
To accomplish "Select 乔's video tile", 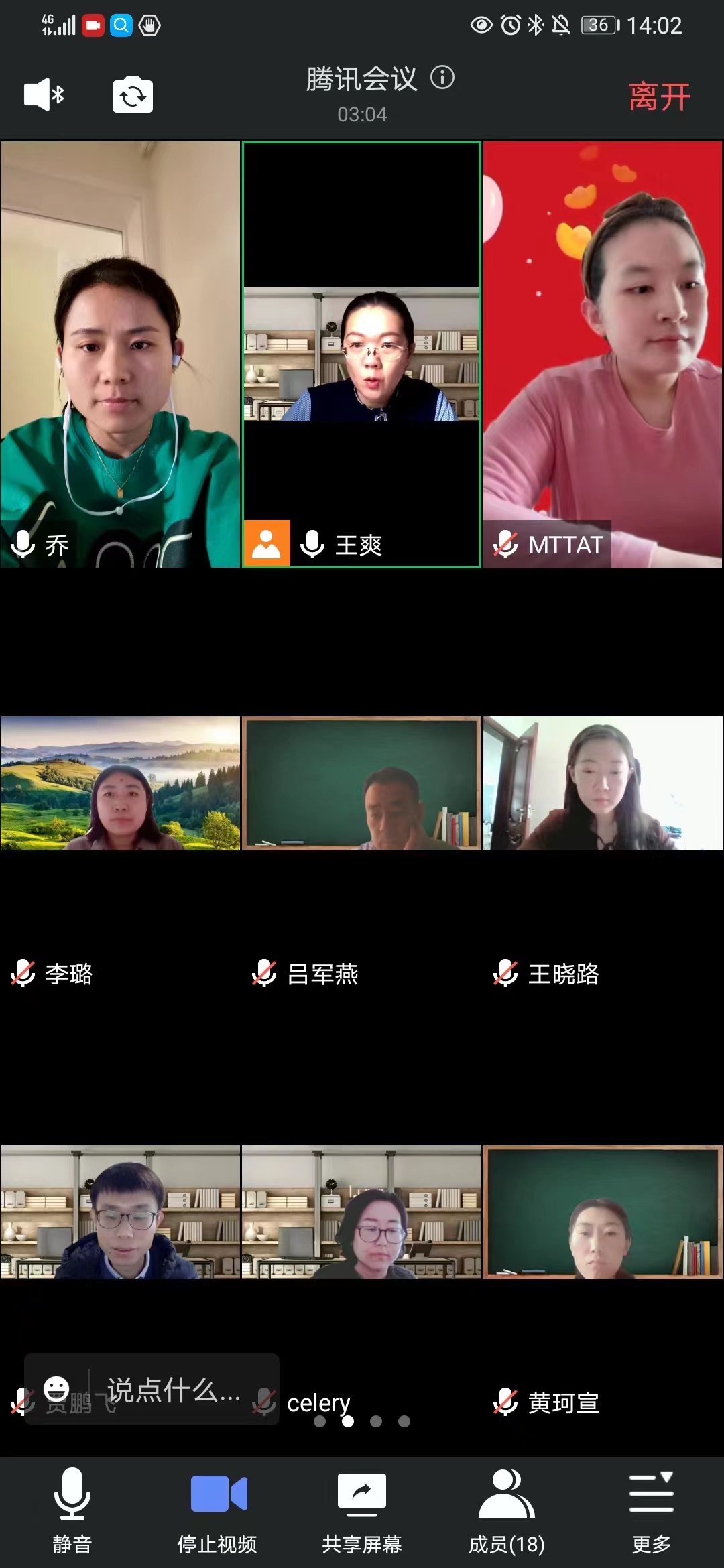I will click(x=120, y=354).
